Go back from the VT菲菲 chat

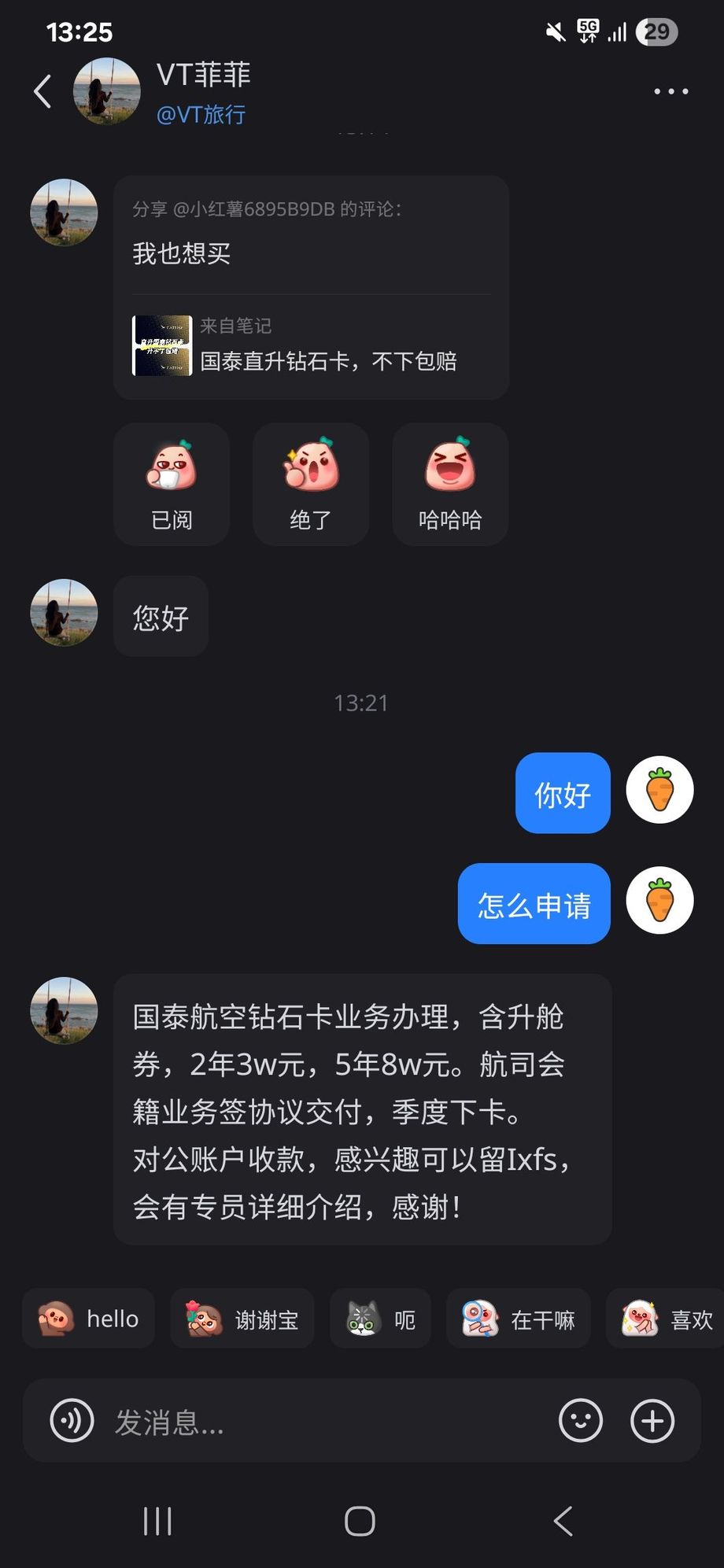click(43, 91)
